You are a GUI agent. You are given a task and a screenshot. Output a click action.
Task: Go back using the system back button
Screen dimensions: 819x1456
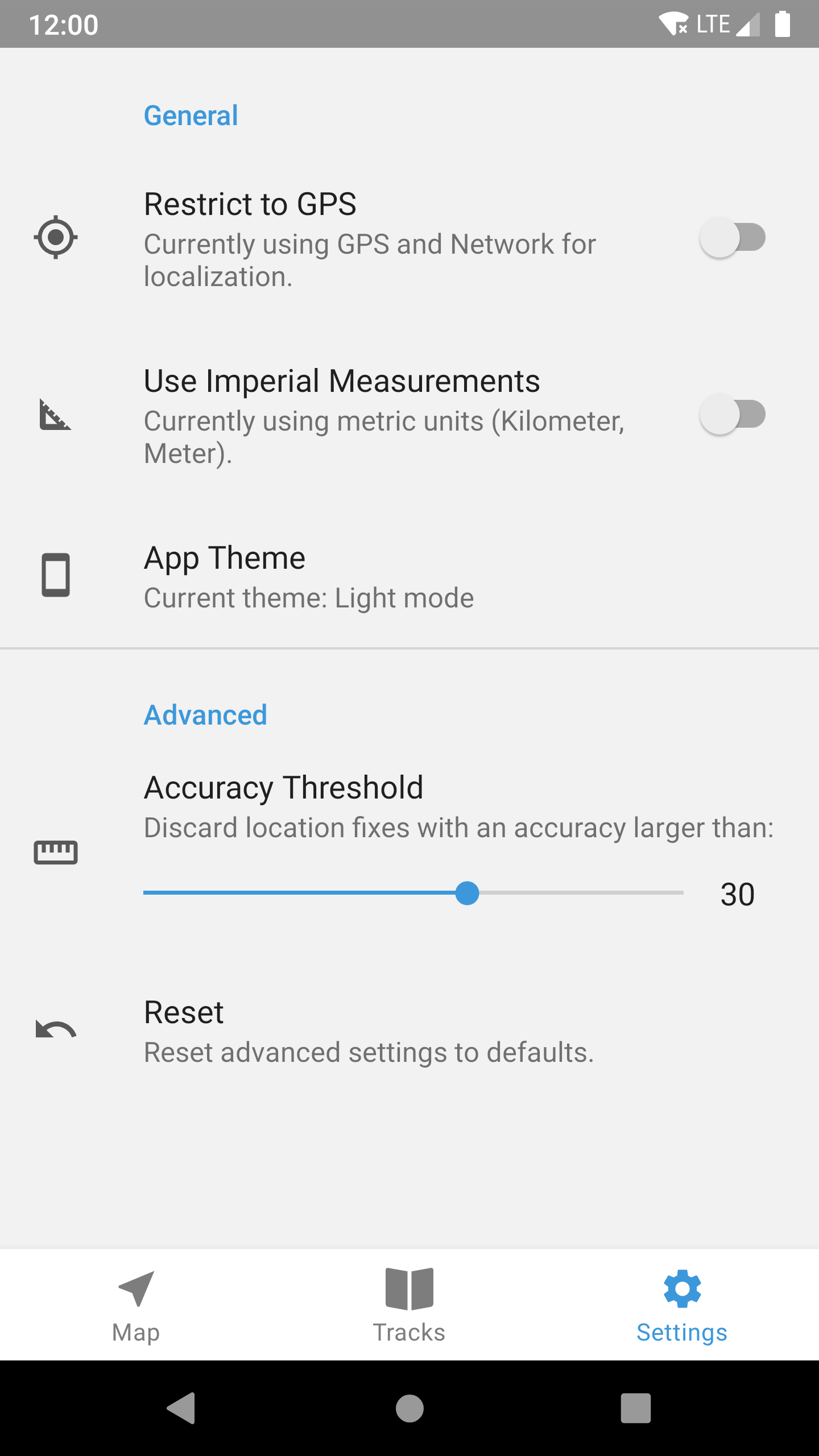[x=181, y=1408]
